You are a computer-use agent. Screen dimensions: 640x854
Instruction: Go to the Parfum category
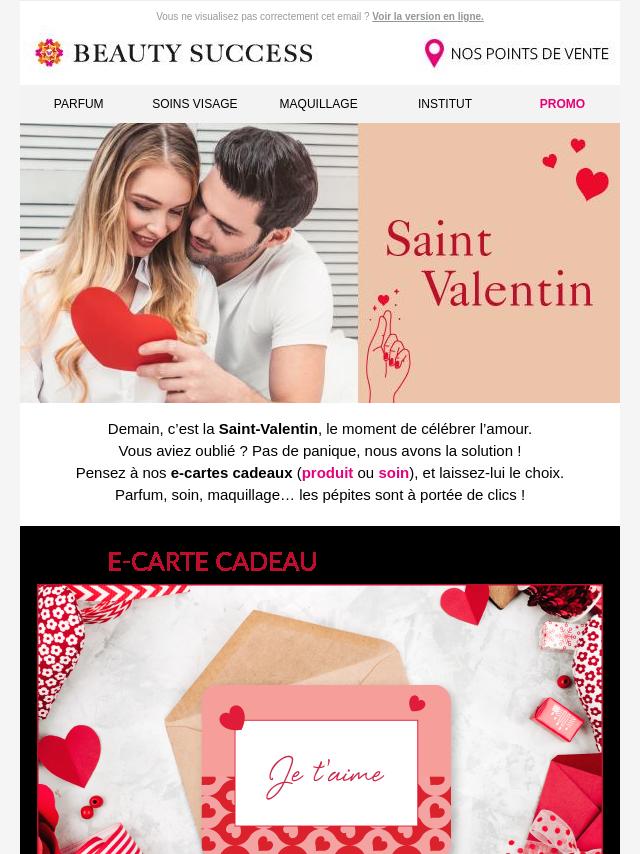pyautogui.click(x=78, y=104)
